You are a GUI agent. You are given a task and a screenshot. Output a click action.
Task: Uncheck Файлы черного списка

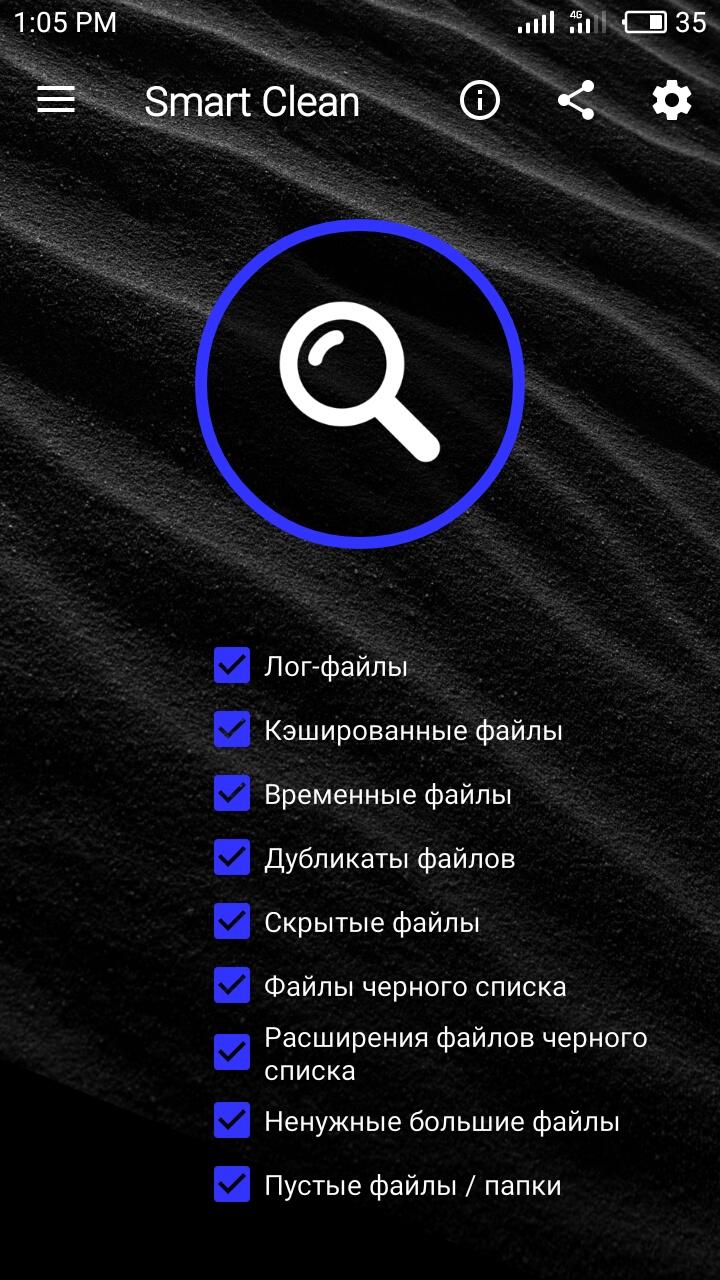click(232, 986)
